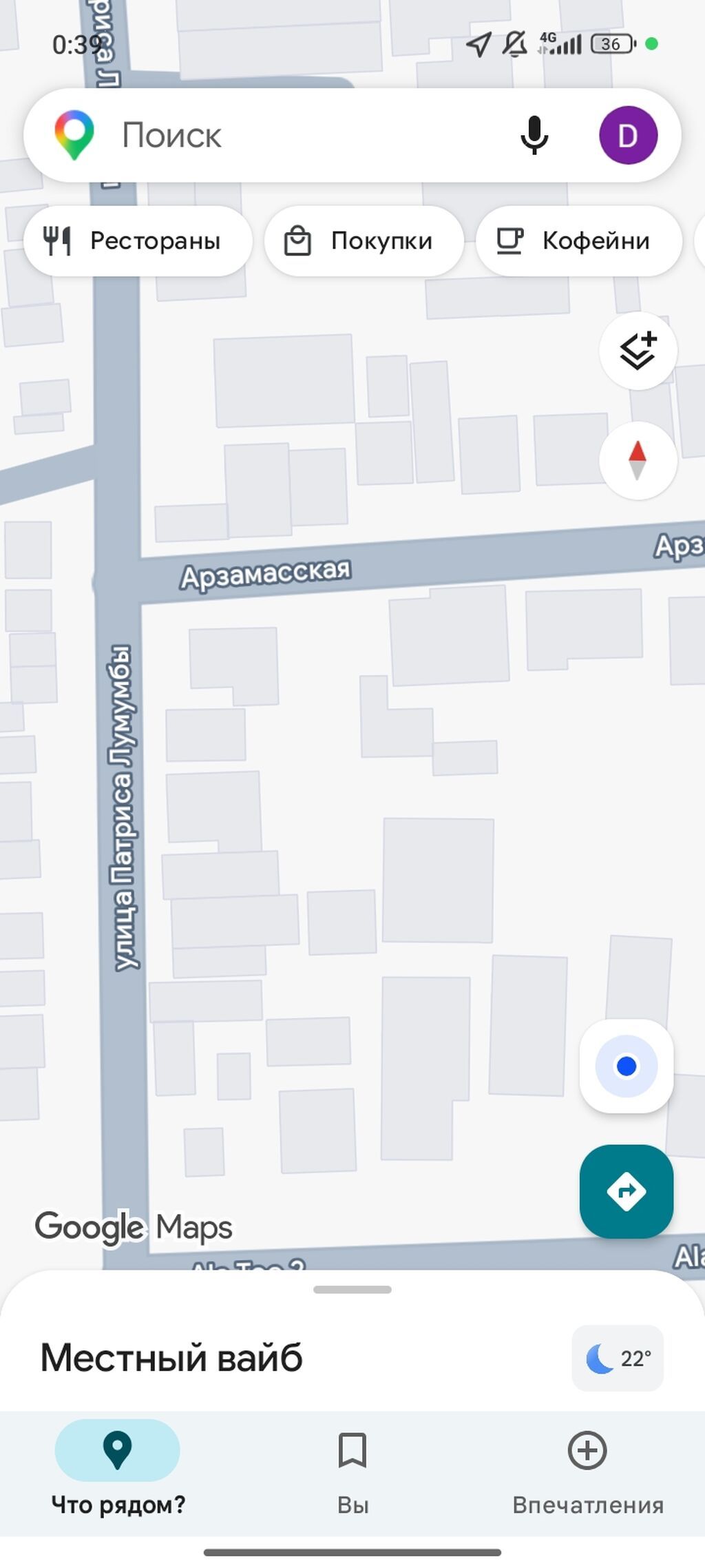Select the Рестораны chip
Viewport: 705px width, 1568px height.
(x=138, y=241)
